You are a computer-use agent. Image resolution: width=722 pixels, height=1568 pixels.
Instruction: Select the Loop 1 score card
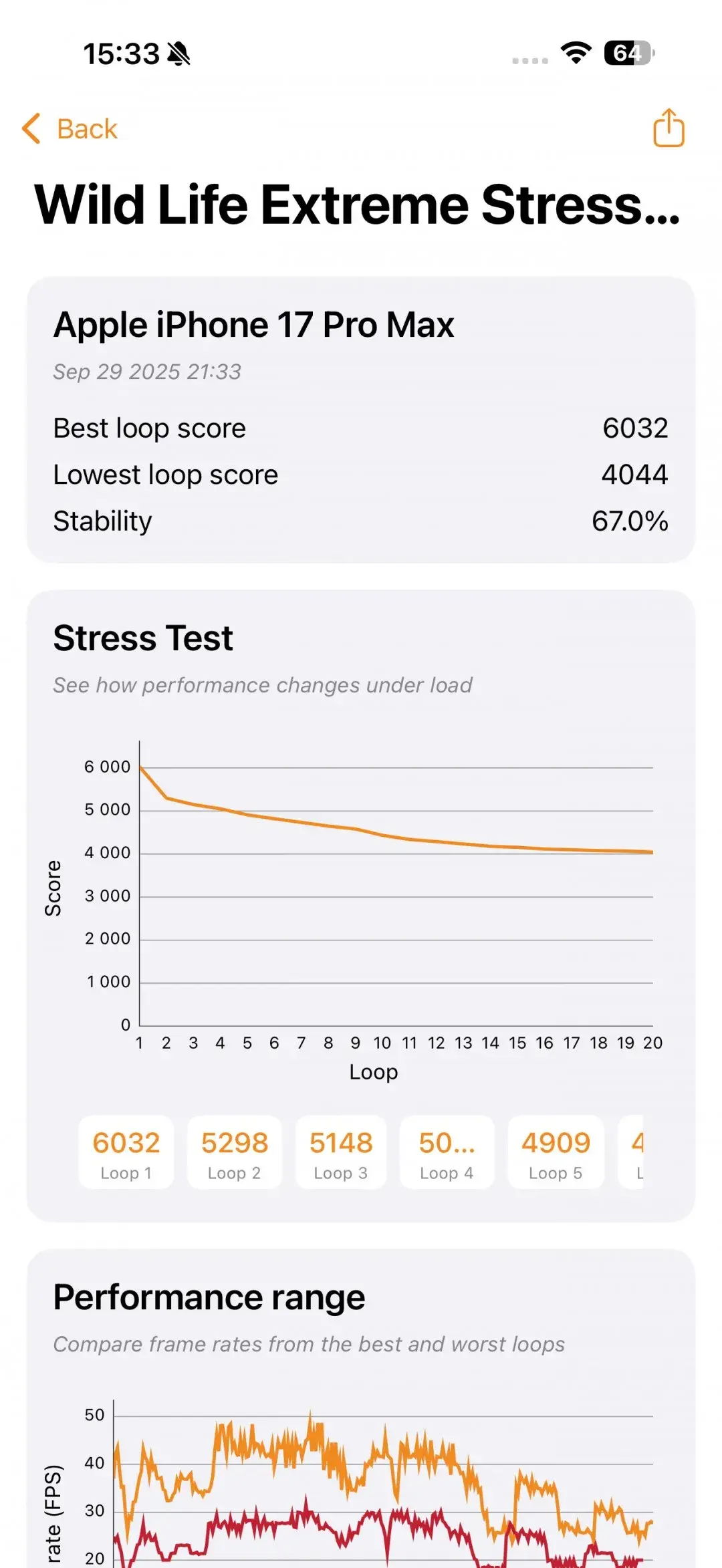pos(126,1153)
